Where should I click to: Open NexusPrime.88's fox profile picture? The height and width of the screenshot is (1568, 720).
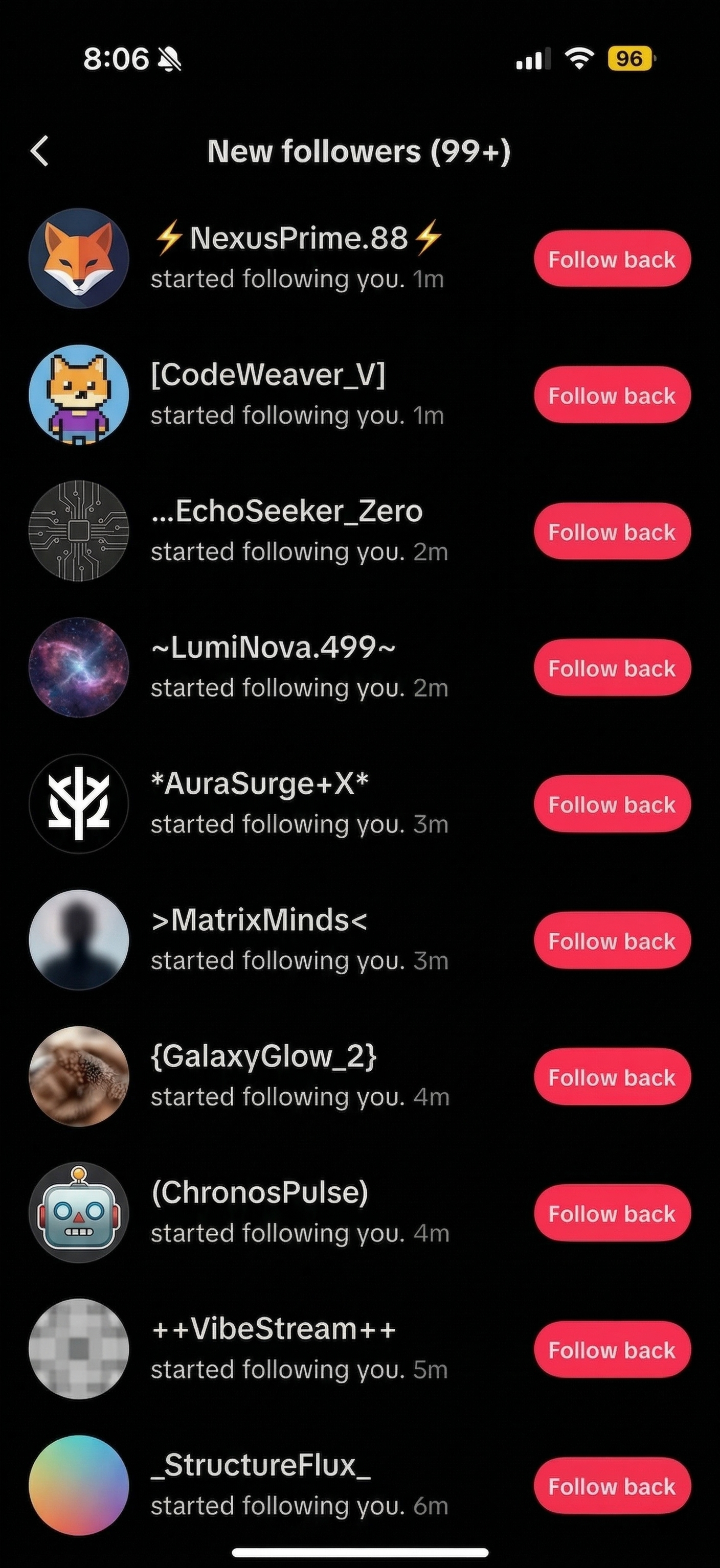coord(79,259)
